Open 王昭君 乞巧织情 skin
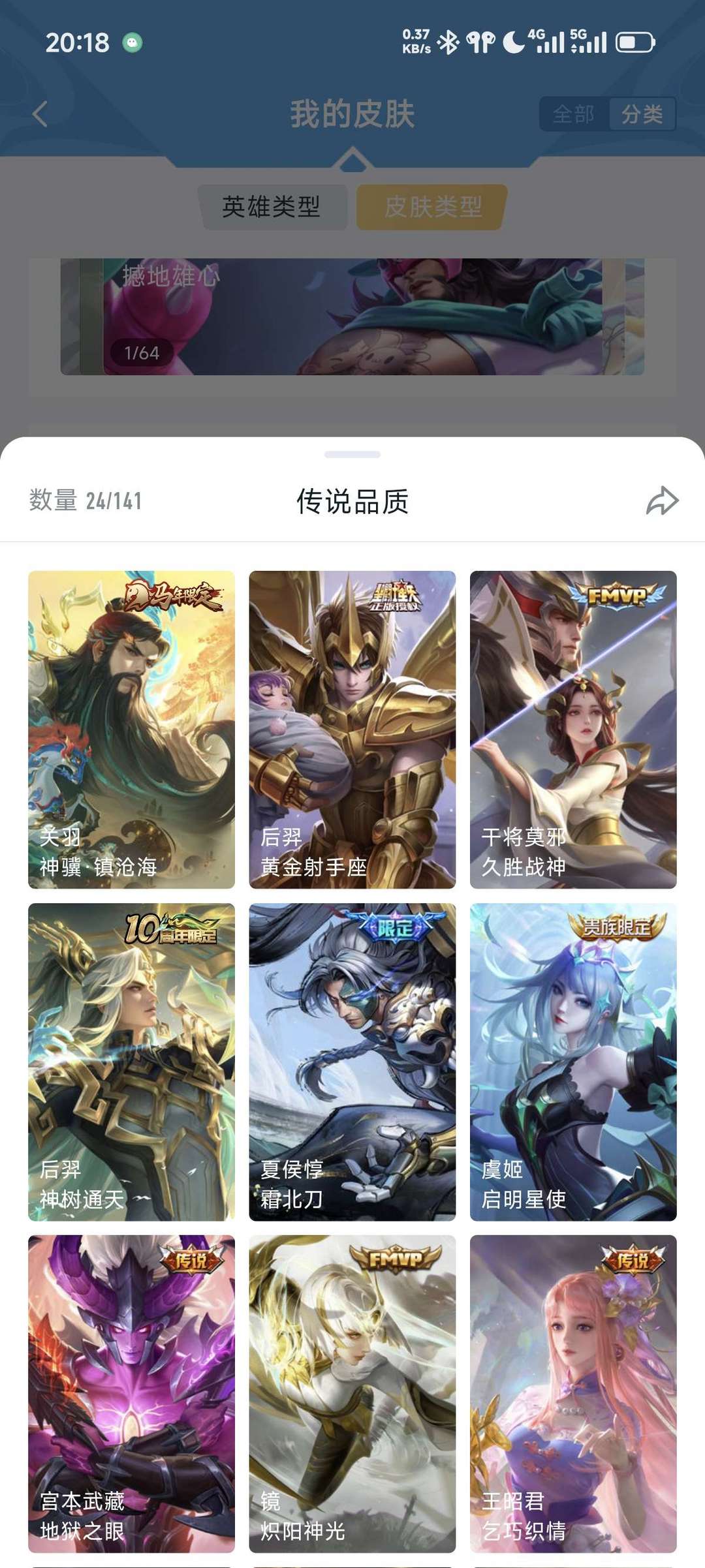 (x=572, y=1393)
